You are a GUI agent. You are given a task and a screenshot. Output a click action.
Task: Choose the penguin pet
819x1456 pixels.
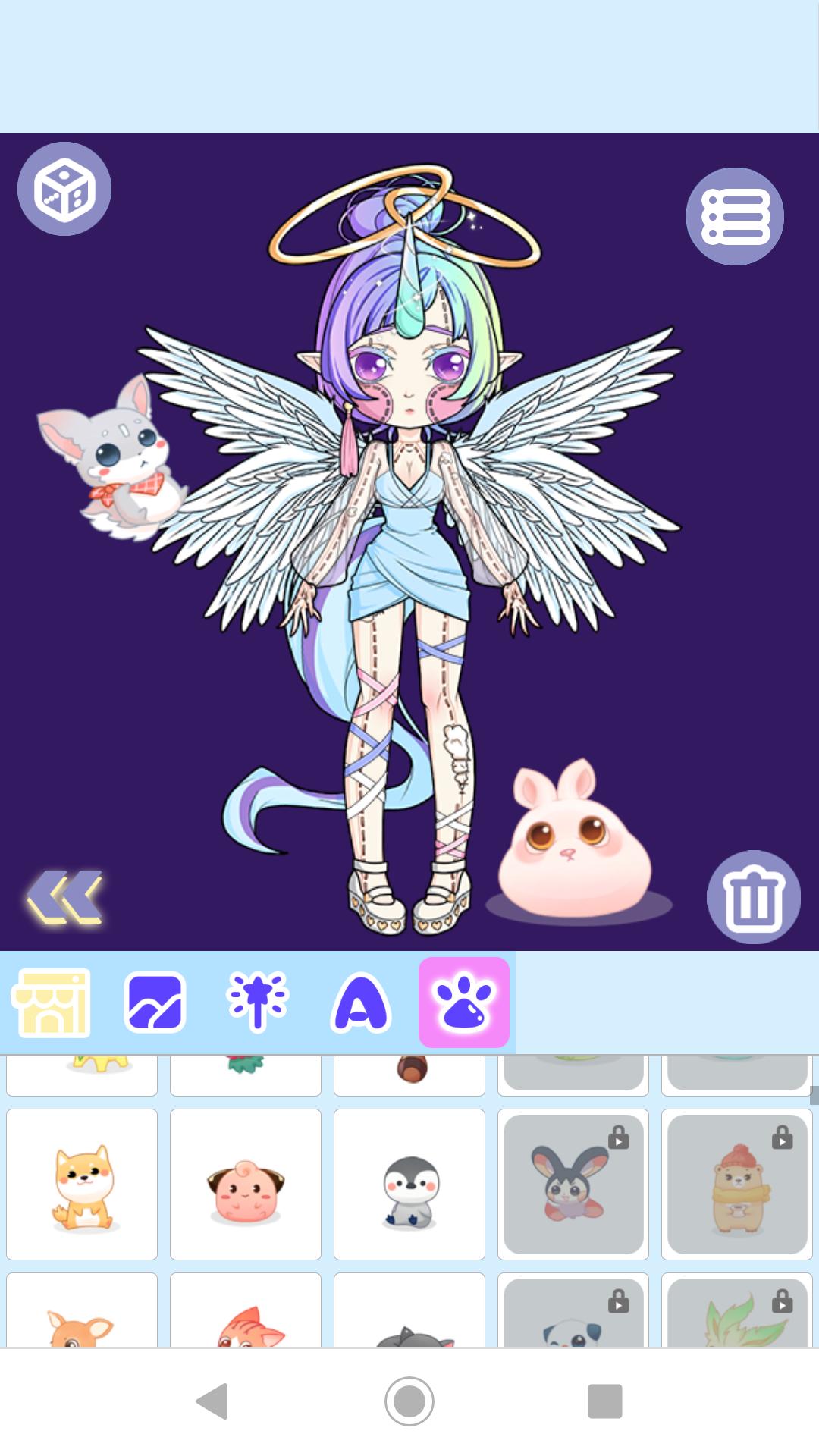point(409,1185)
